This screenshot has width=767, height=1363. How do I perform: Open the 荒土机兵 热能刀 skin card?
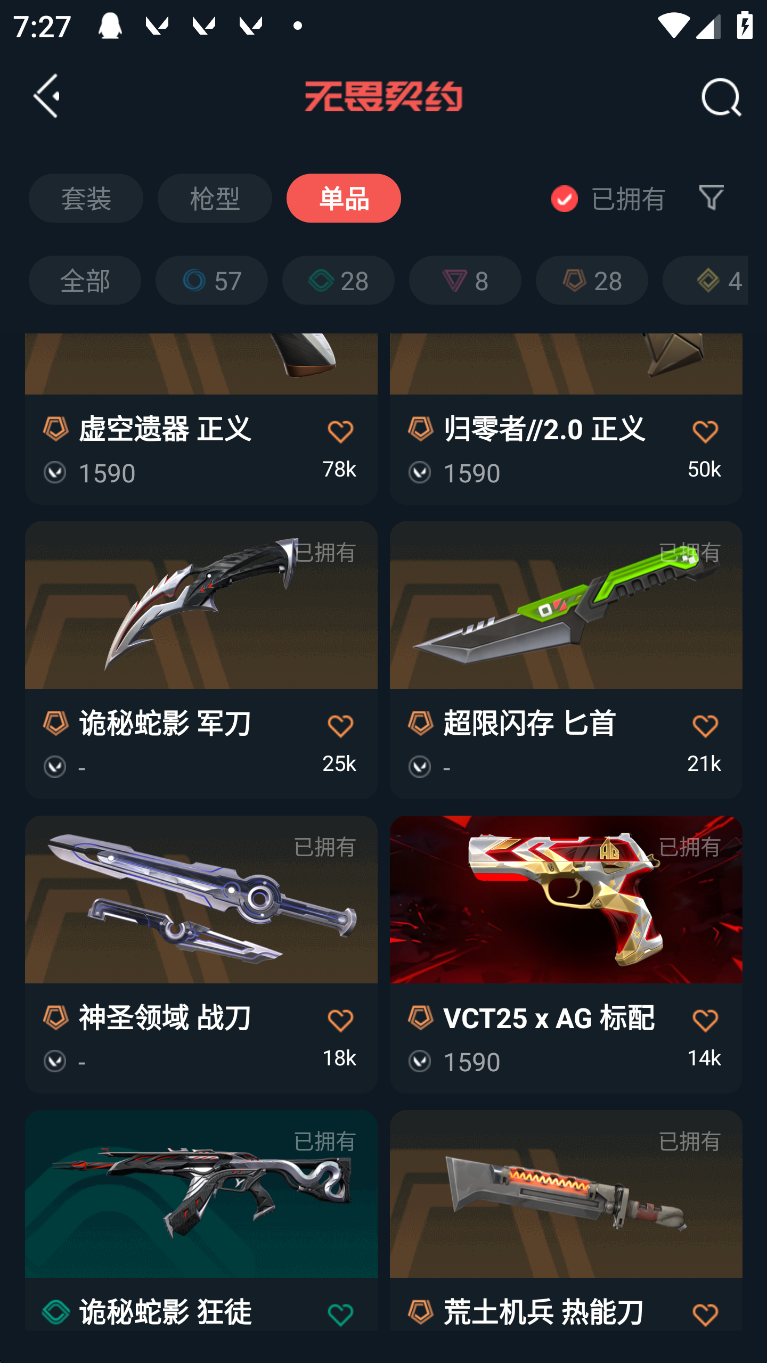566,1220
